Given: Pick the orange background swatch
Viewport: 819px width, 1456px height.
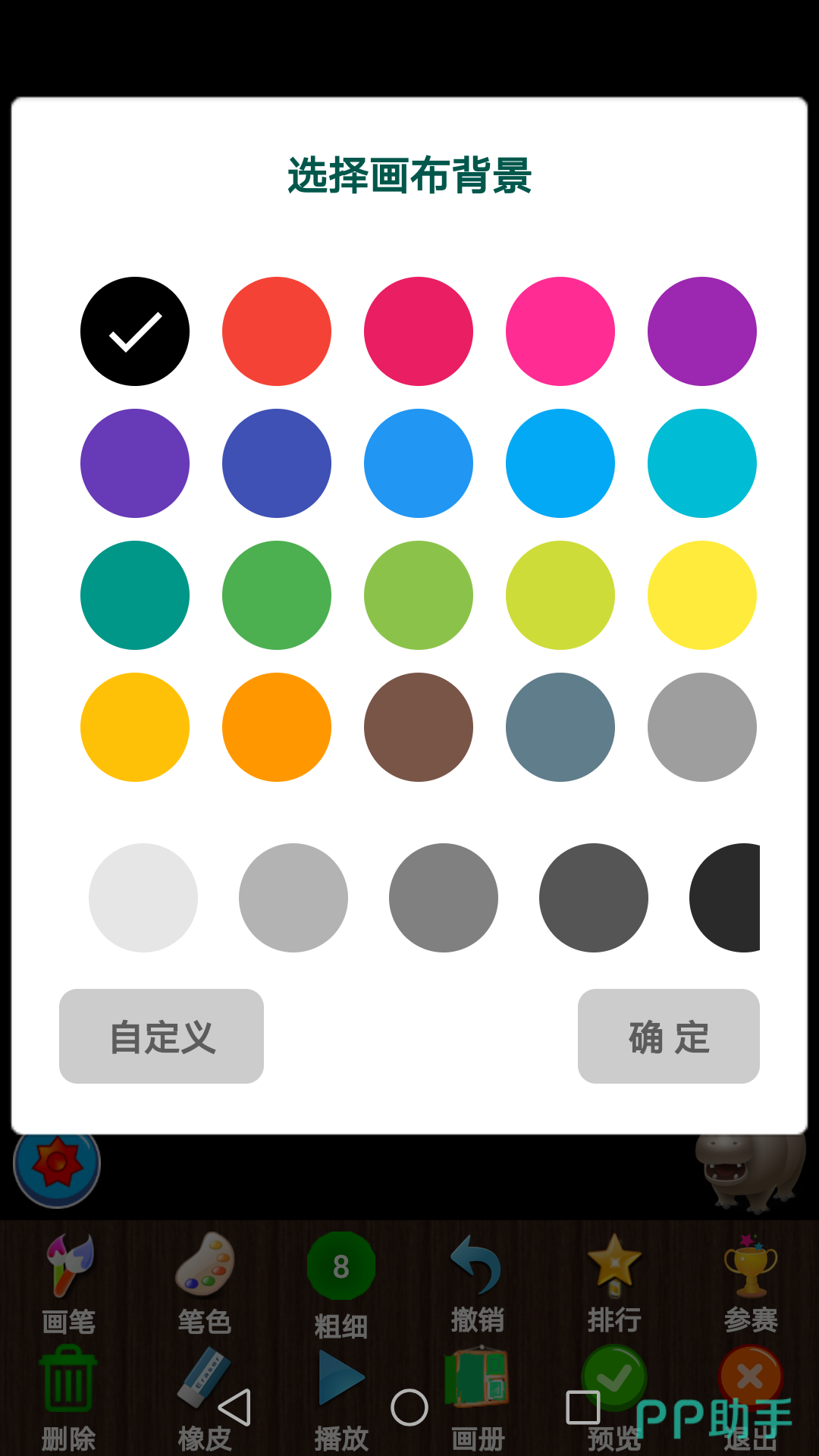Looking at the screenshot, I should click(277, 727).
